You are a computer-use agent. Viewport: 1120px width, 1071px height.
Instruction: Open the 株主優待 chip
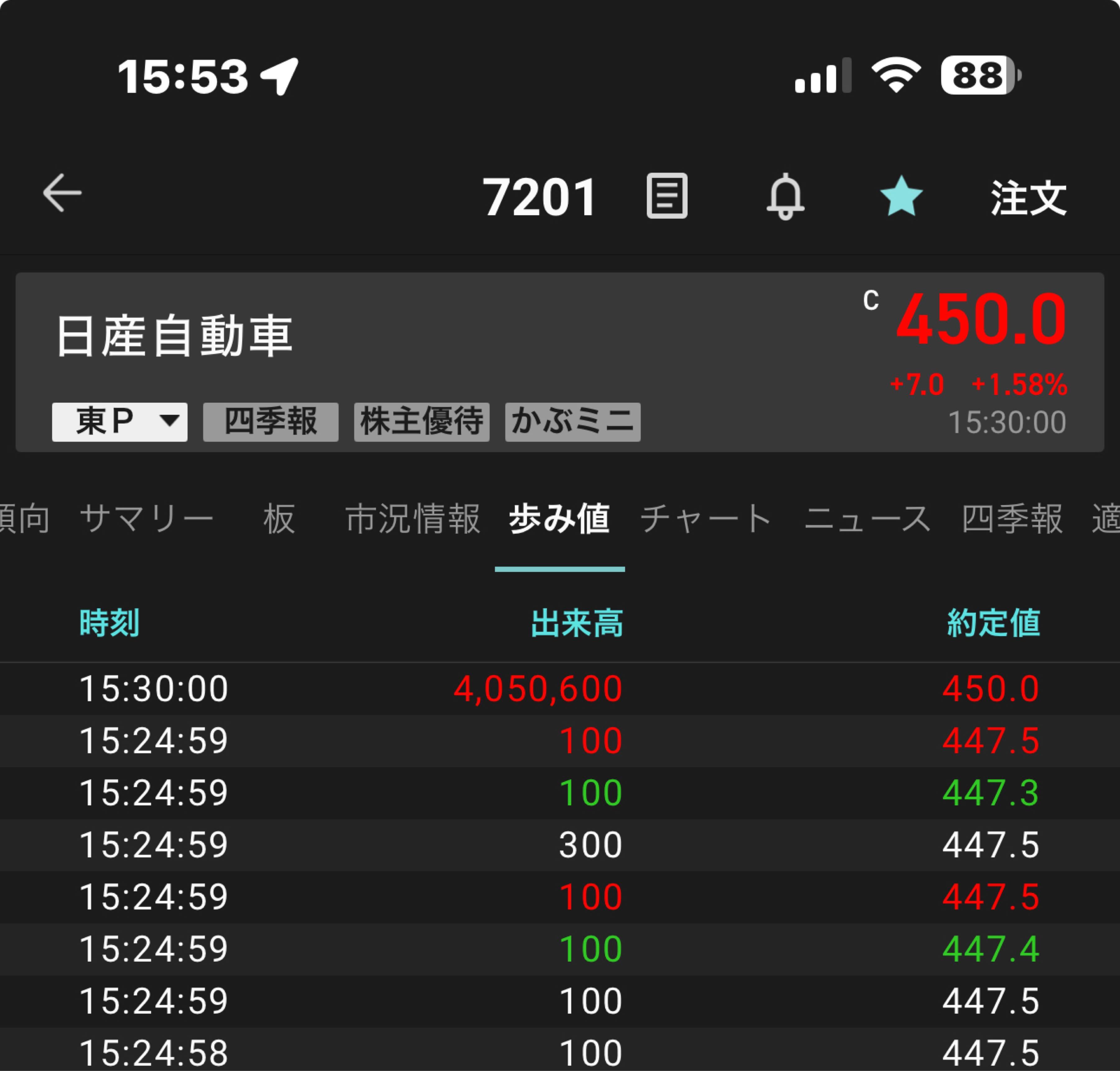click(x=422, y=422)
